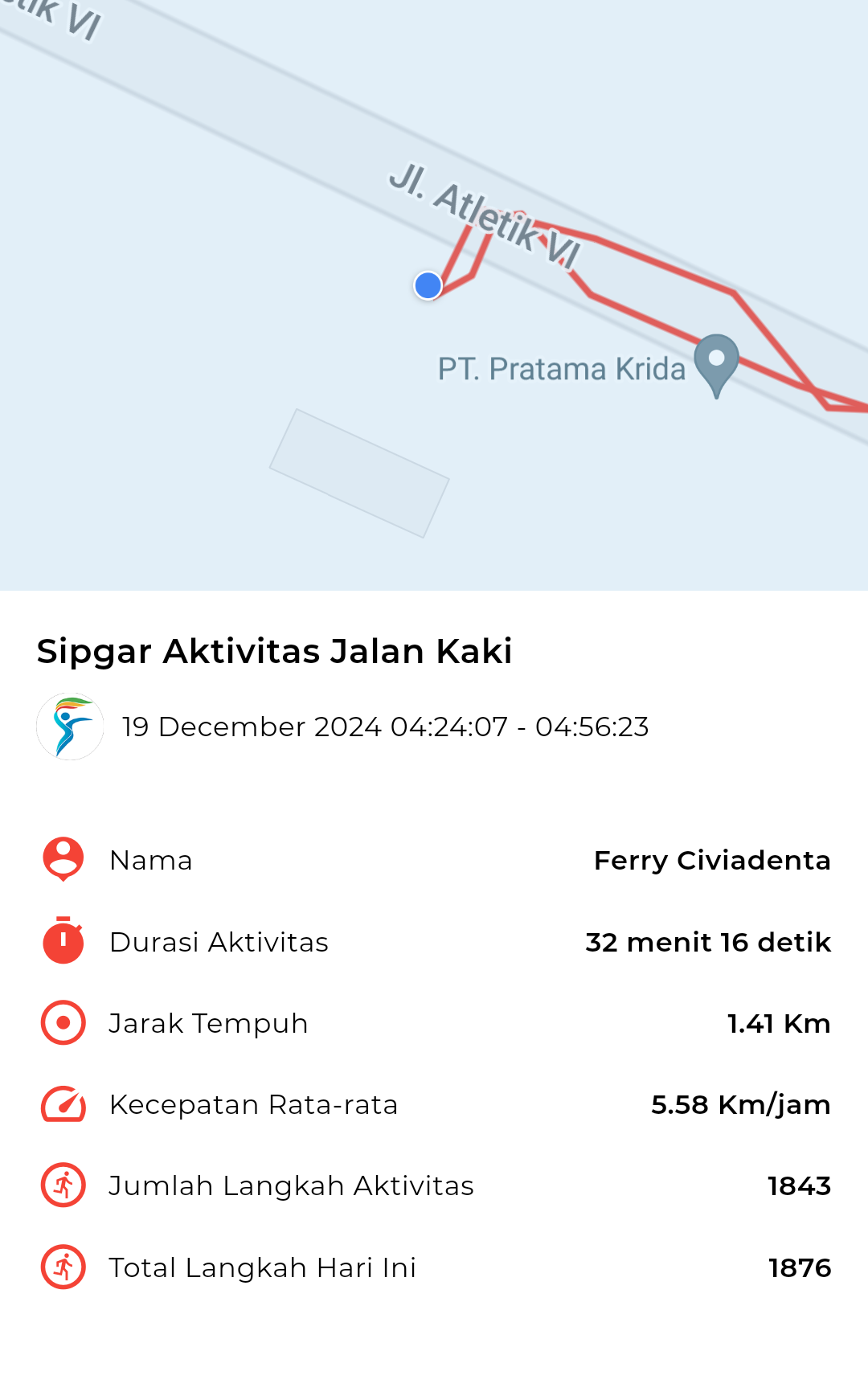868x1392 pixels.
Task: Tap the PT. Pratama Krida map pin
Action: 716,366
